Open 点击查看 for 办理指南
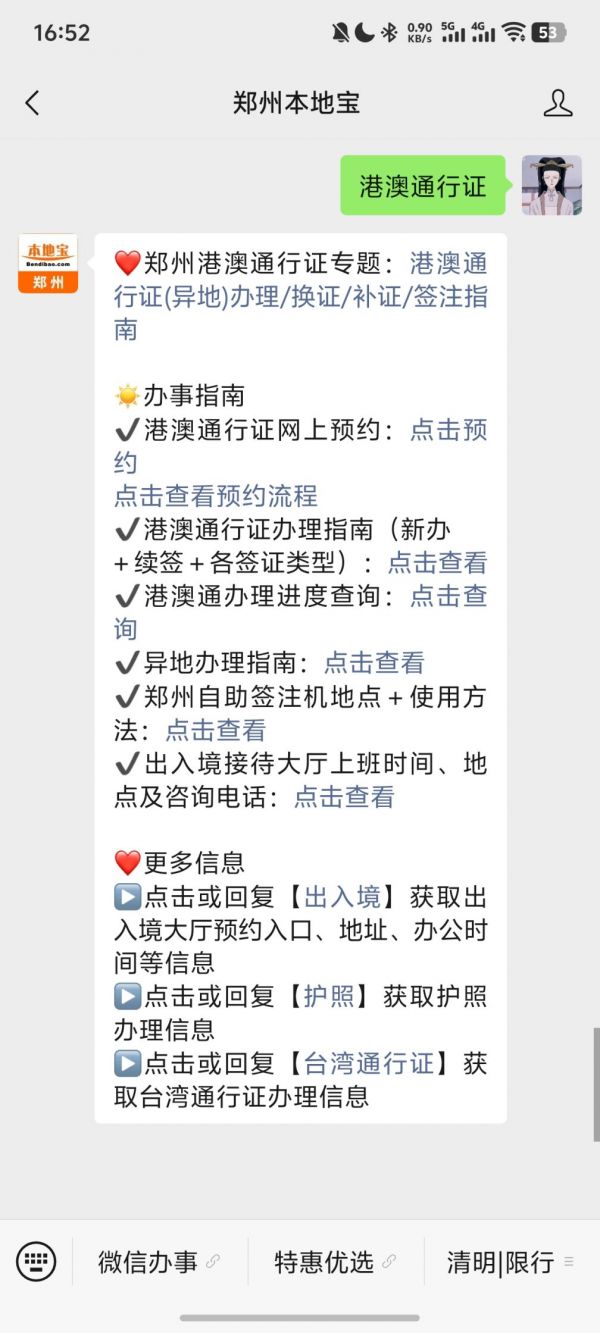This screenshot has width=600, height=1333. (x=437, y=563)
